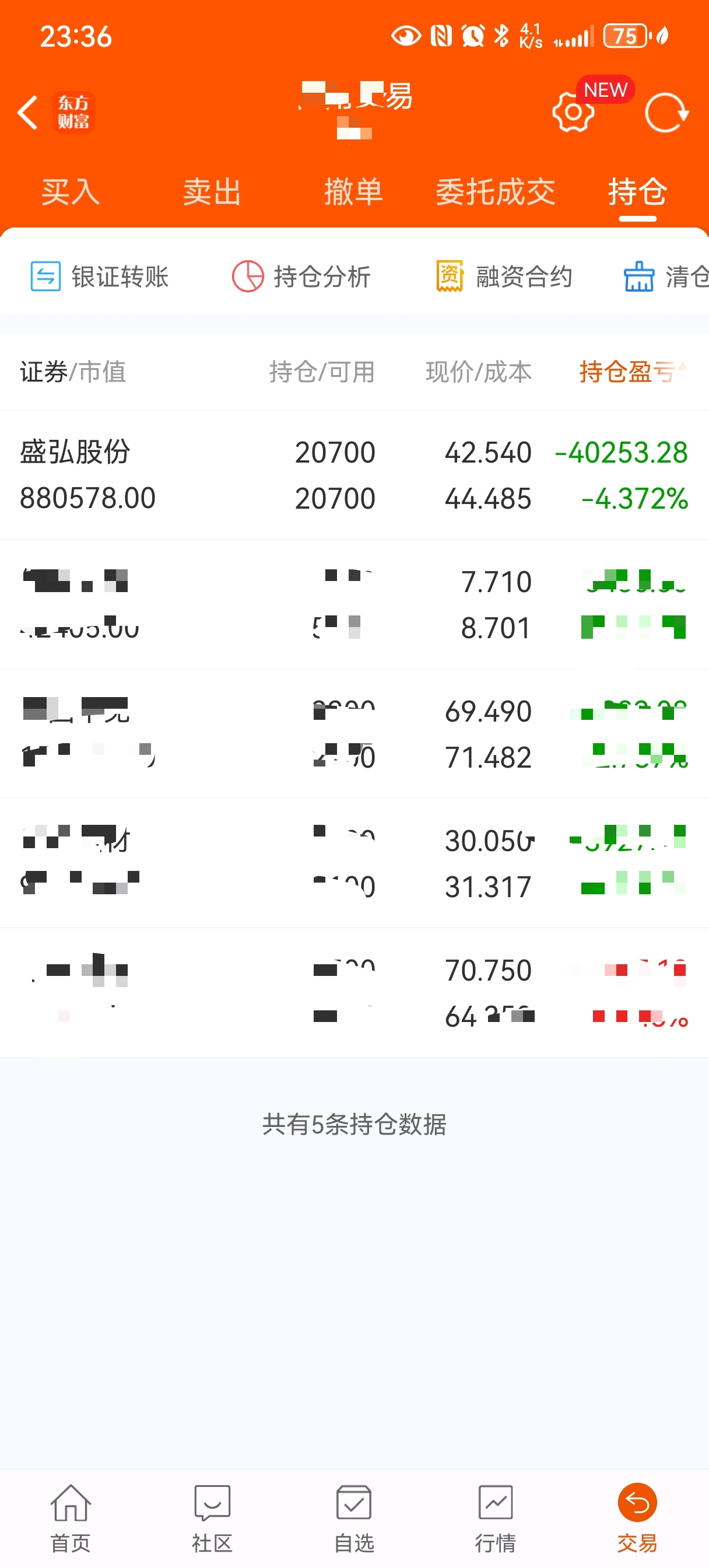Refresh the holdings data
Viewport: 709px width, 1568px height.
(666, 113)
